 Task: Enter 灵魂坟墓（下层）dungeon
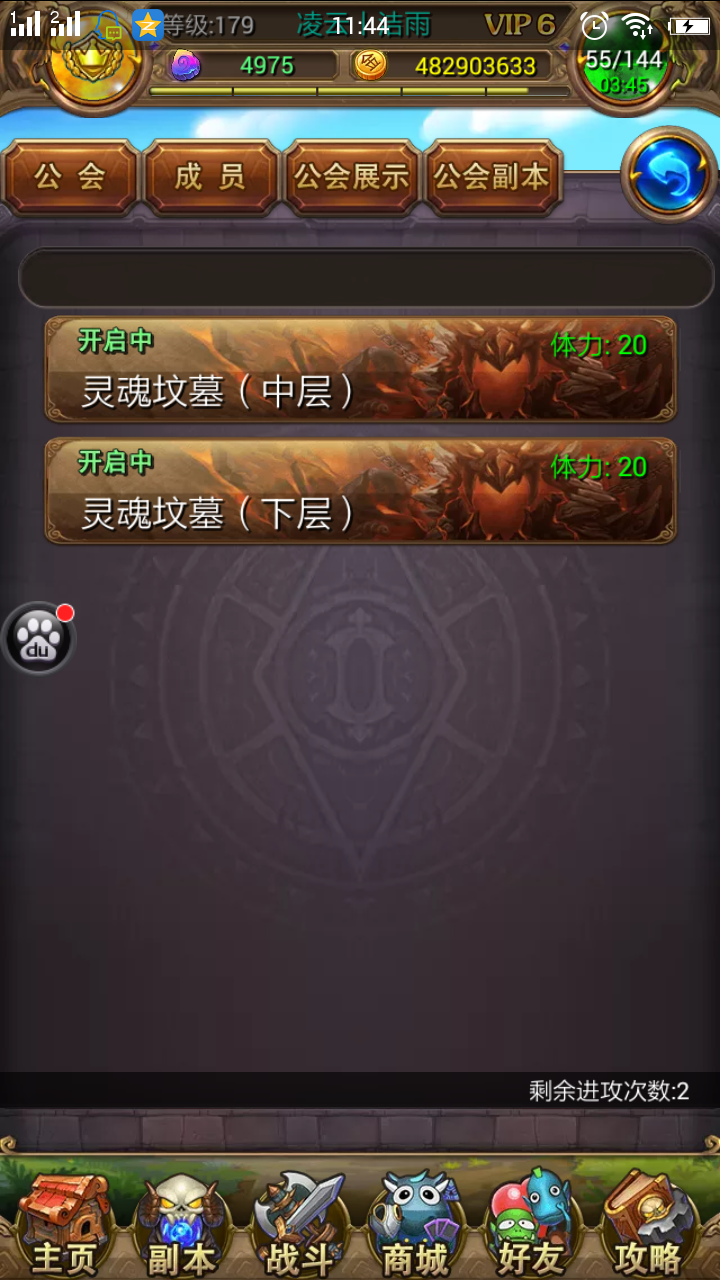point(360,492)
